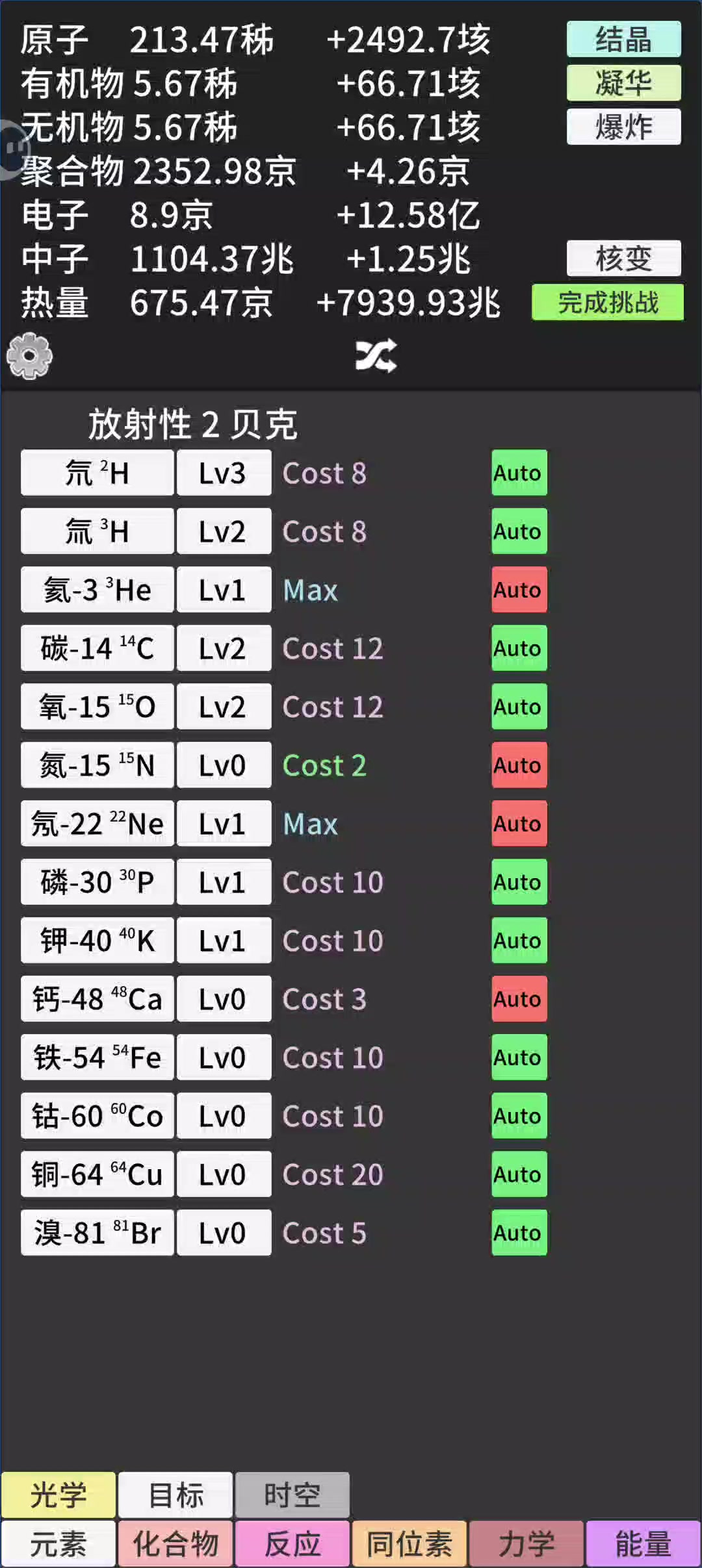Go to the 化合物 tab
The height and width of the screenshot is (1568, 702).
(x=175, y=1544)
